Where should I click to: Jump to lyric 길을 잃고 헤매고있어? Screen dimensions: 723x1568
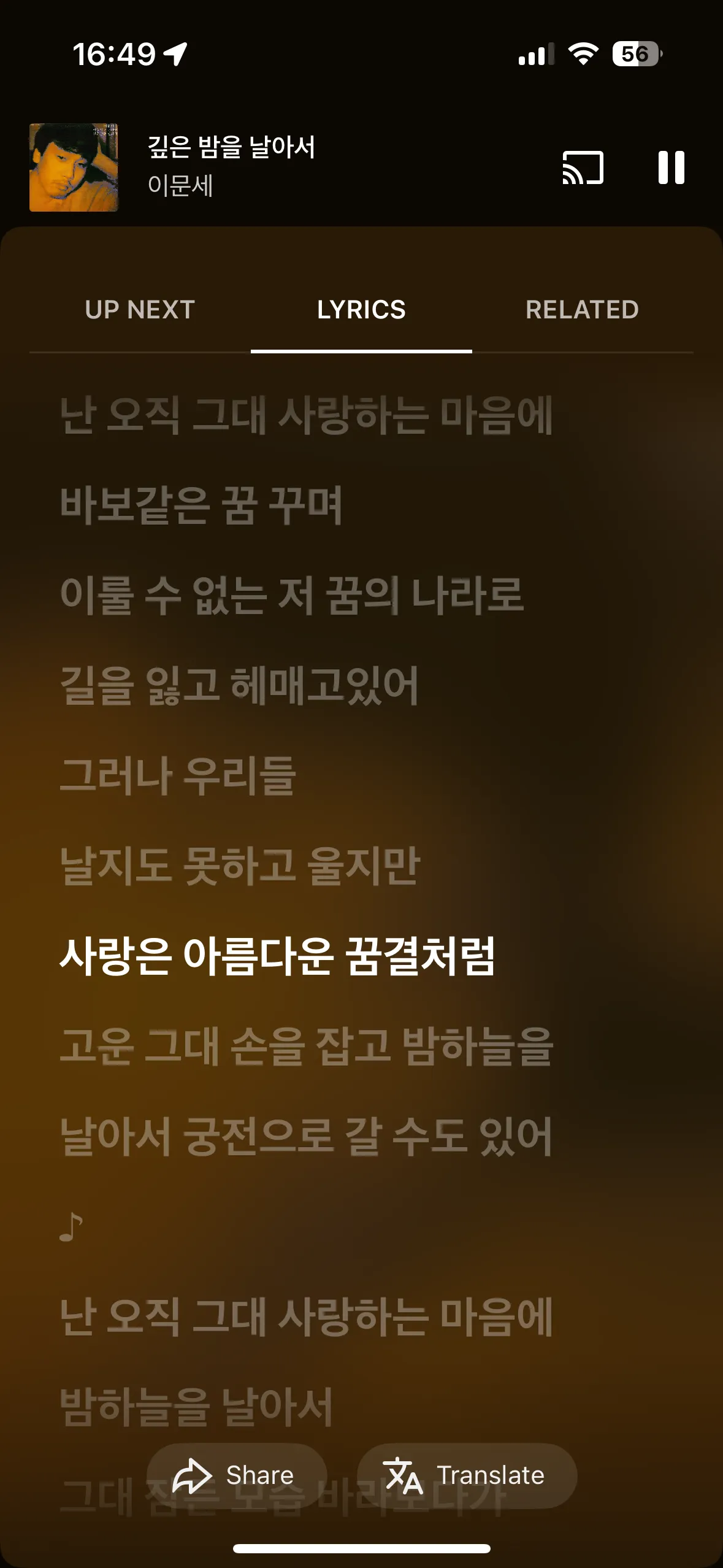click(x=239, y=685)
